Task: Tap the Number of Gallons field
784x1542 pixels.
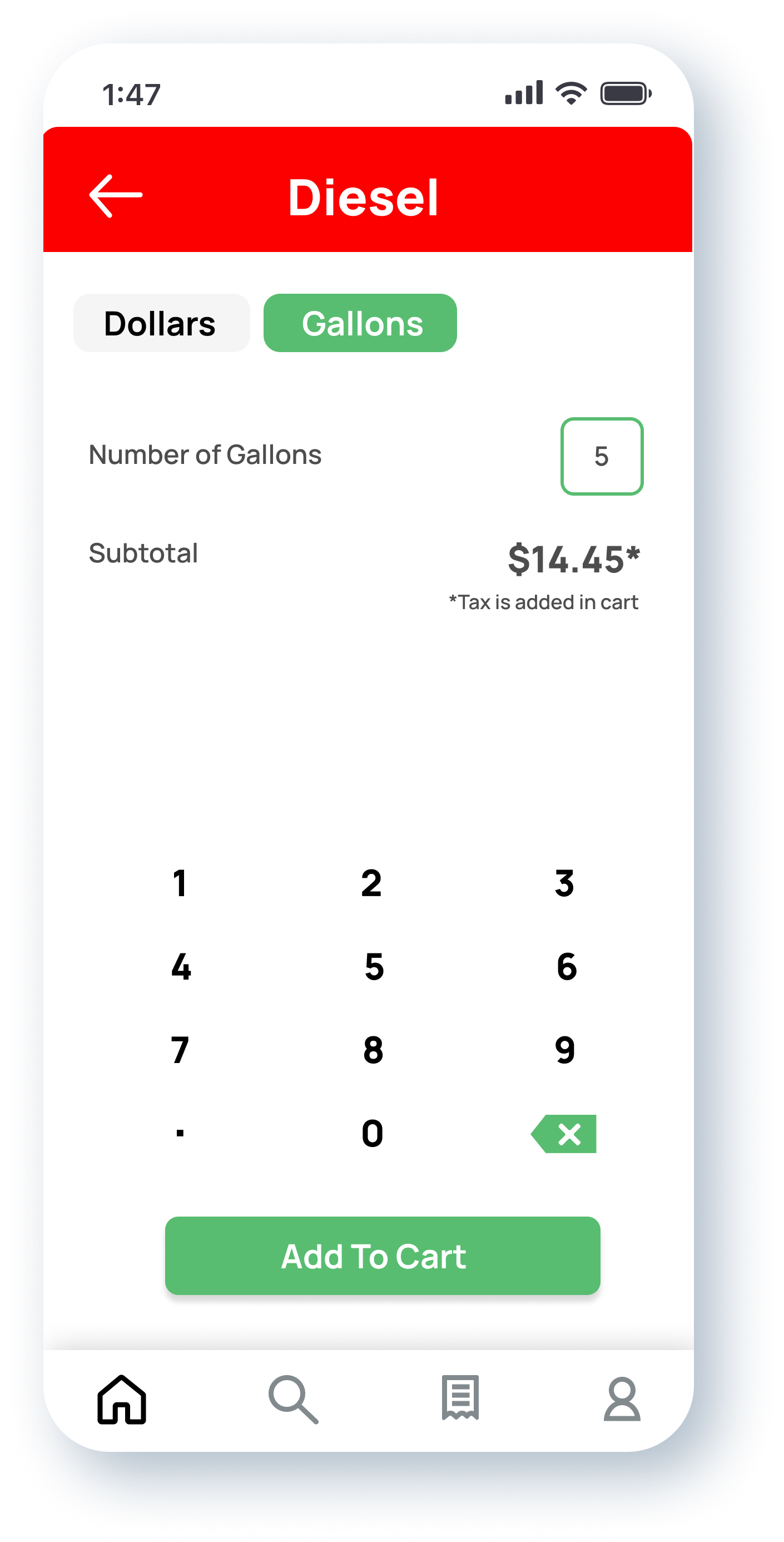Action: 602,456
